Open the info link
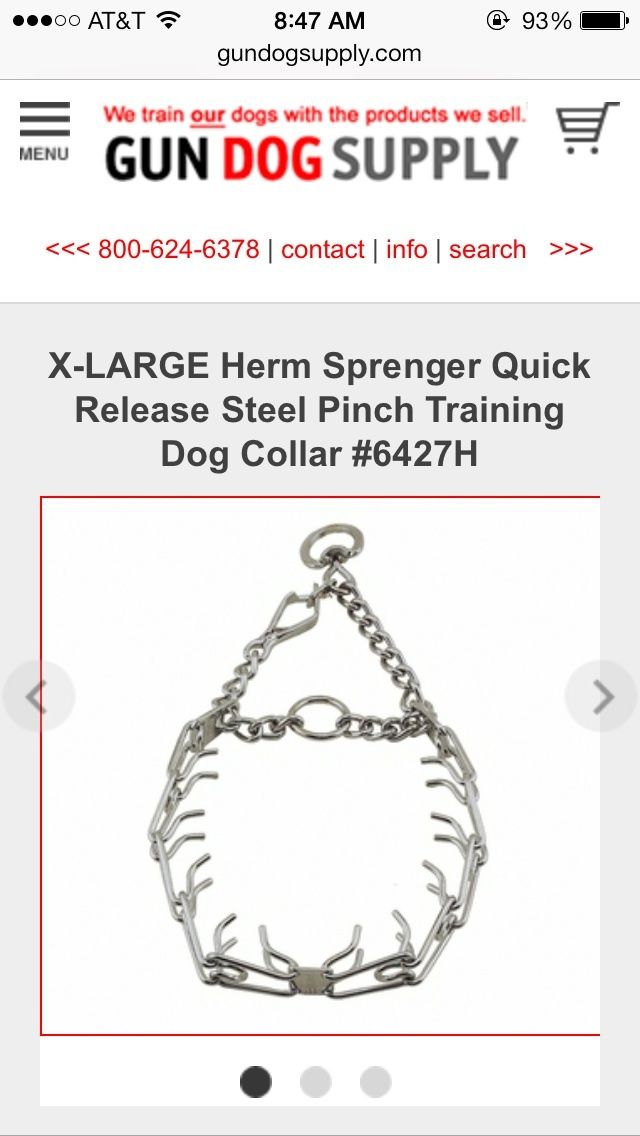The height and width of the screenshot is (1136, 640). tap(406, 249)
